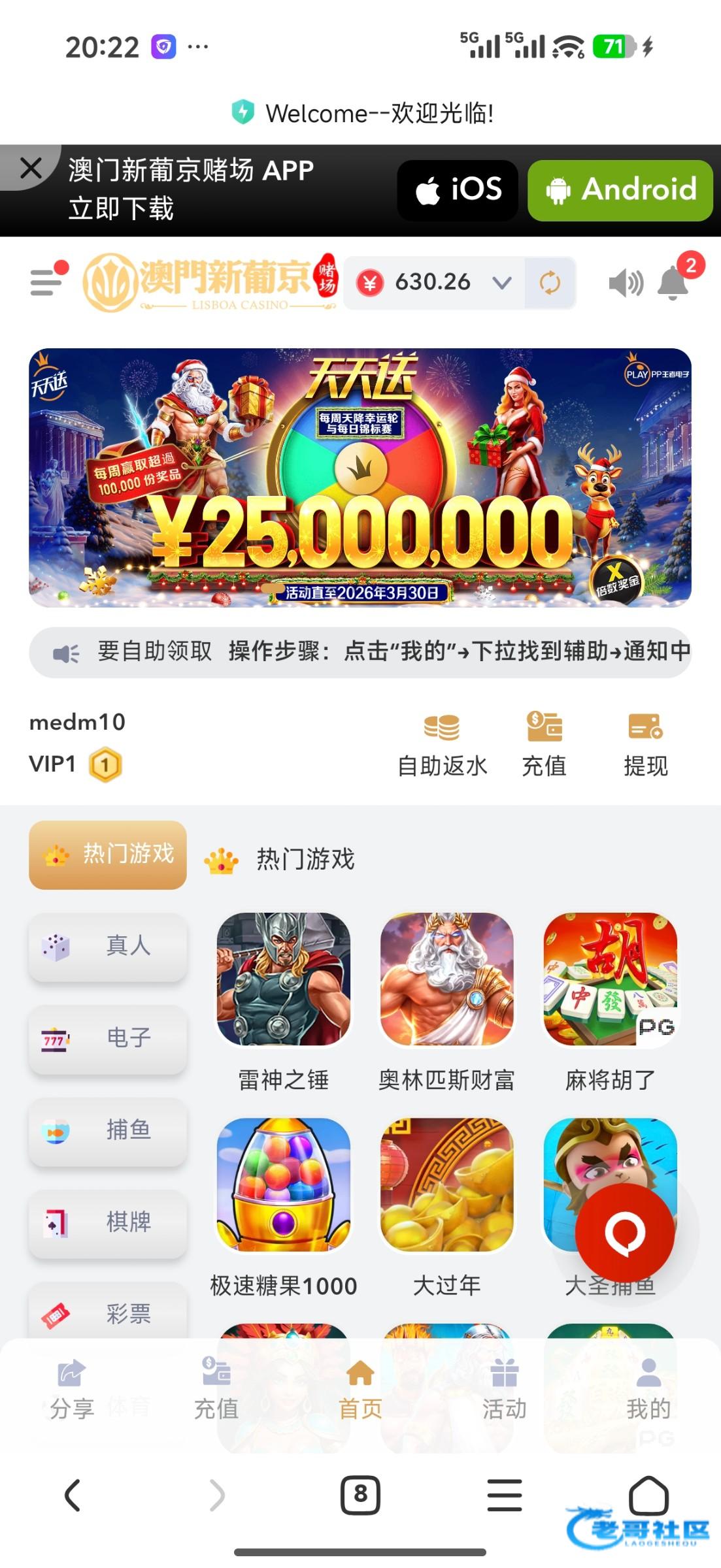Select the 棋牌 category
Screen dimensions: 721x1568
tap(108, 1222)
